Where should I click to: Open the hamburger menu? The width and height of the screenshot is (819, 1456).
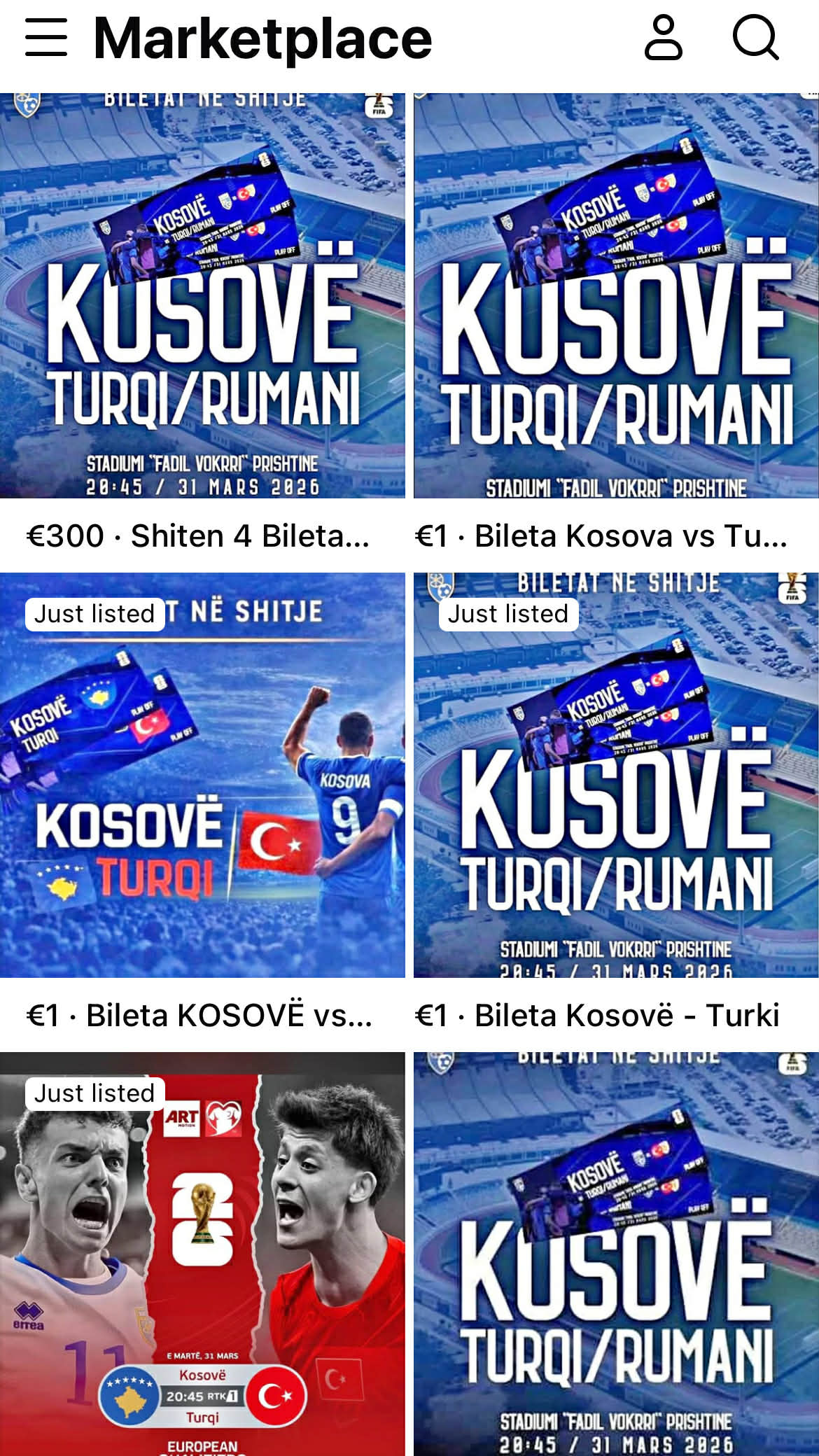(x=46, y=38)
